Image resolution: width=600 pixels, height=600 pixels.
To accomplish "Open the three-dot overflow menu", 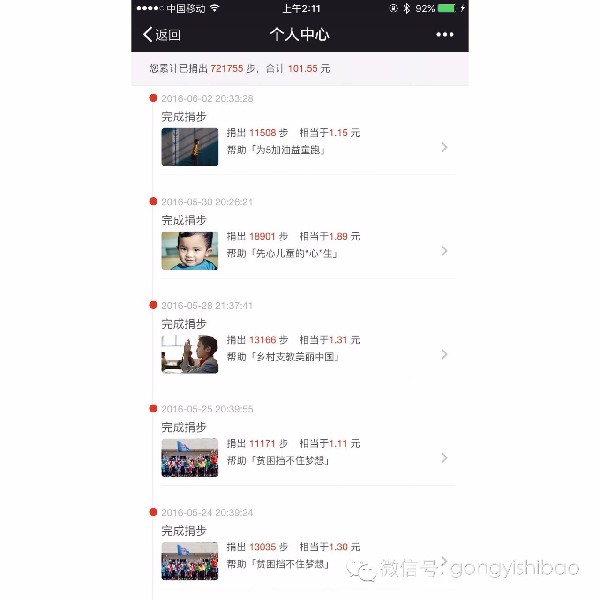I will (x=445, y=35).
